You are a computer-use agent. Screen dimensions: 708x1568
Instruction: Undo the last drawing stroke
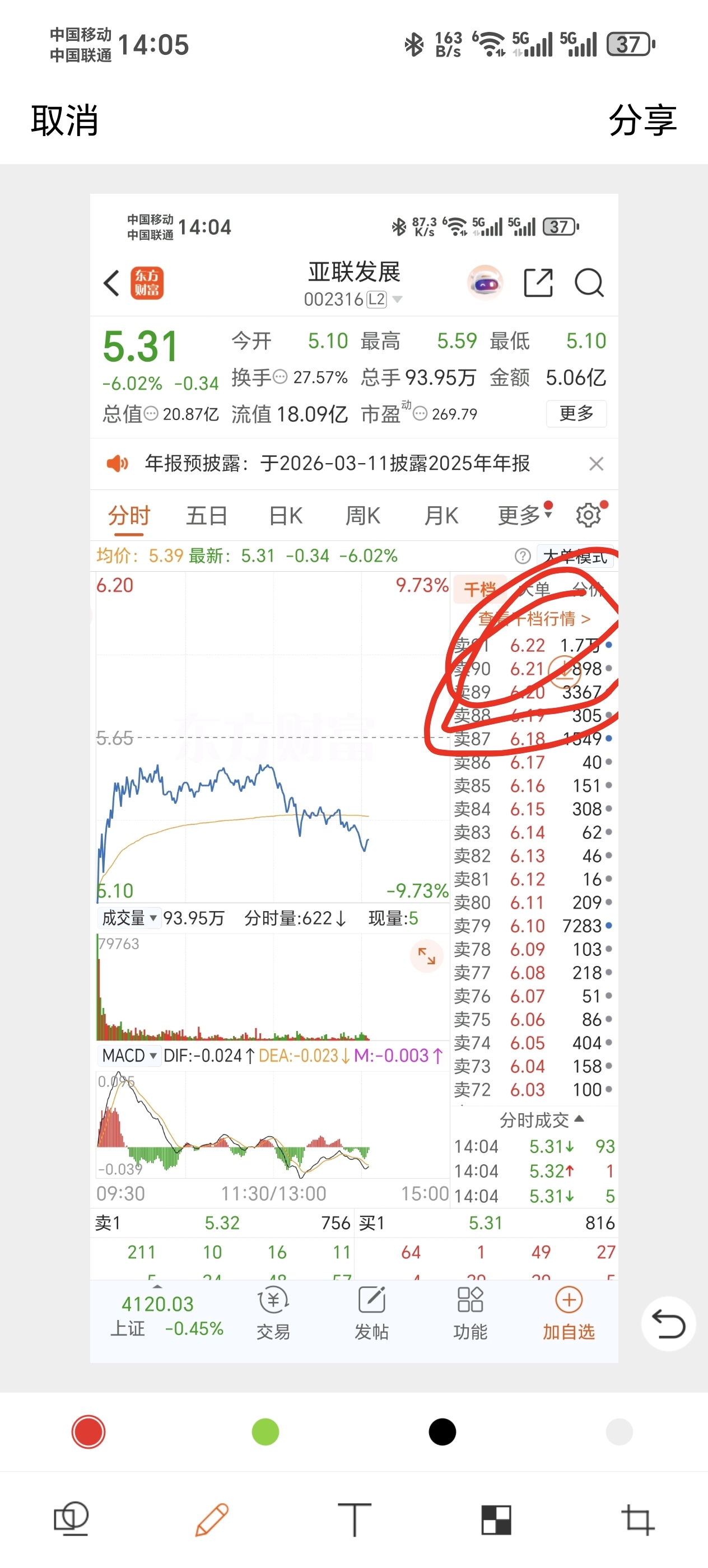(668, 1324)
